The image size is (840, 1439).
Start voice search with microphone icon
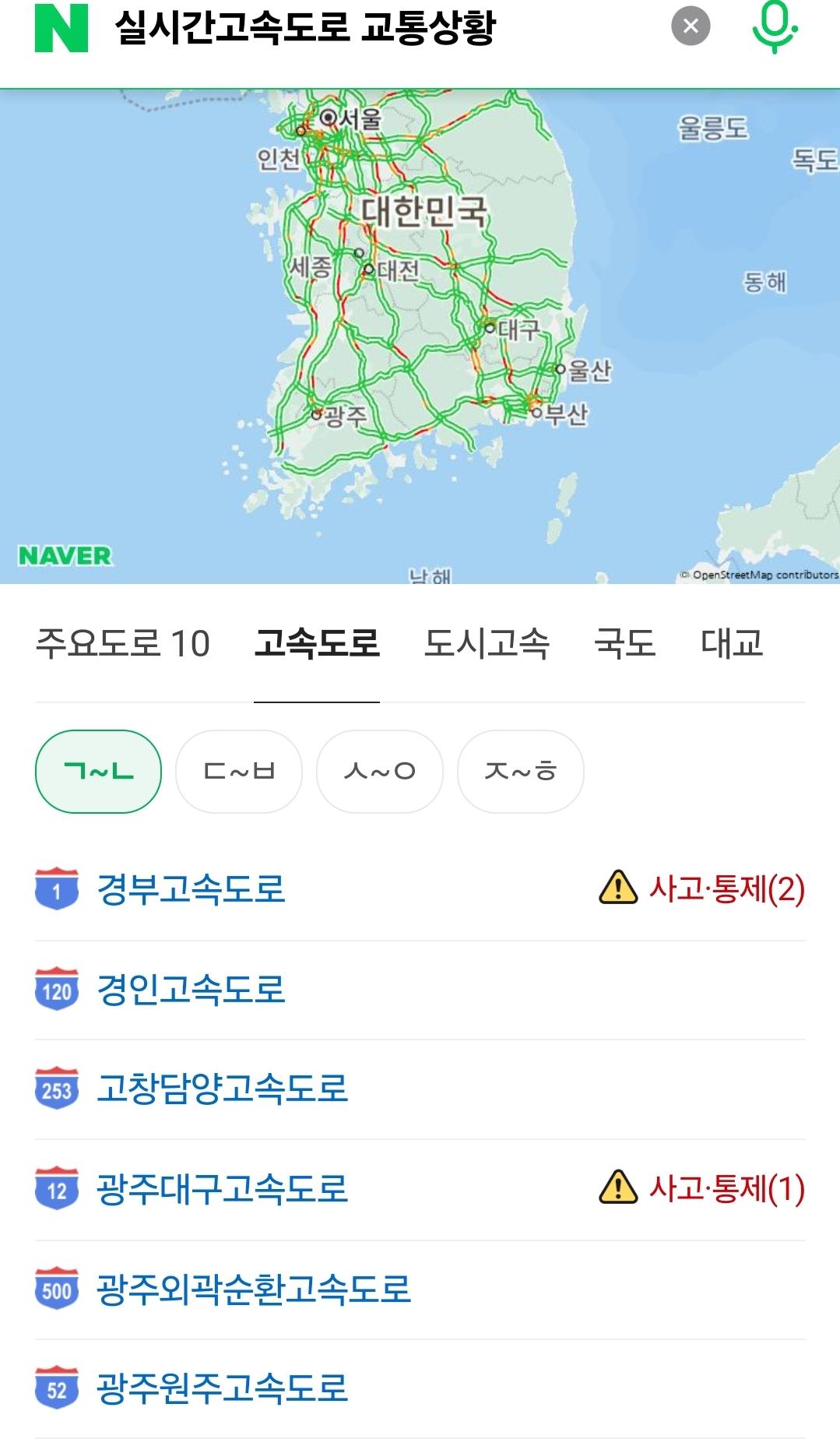click(774, 26)
